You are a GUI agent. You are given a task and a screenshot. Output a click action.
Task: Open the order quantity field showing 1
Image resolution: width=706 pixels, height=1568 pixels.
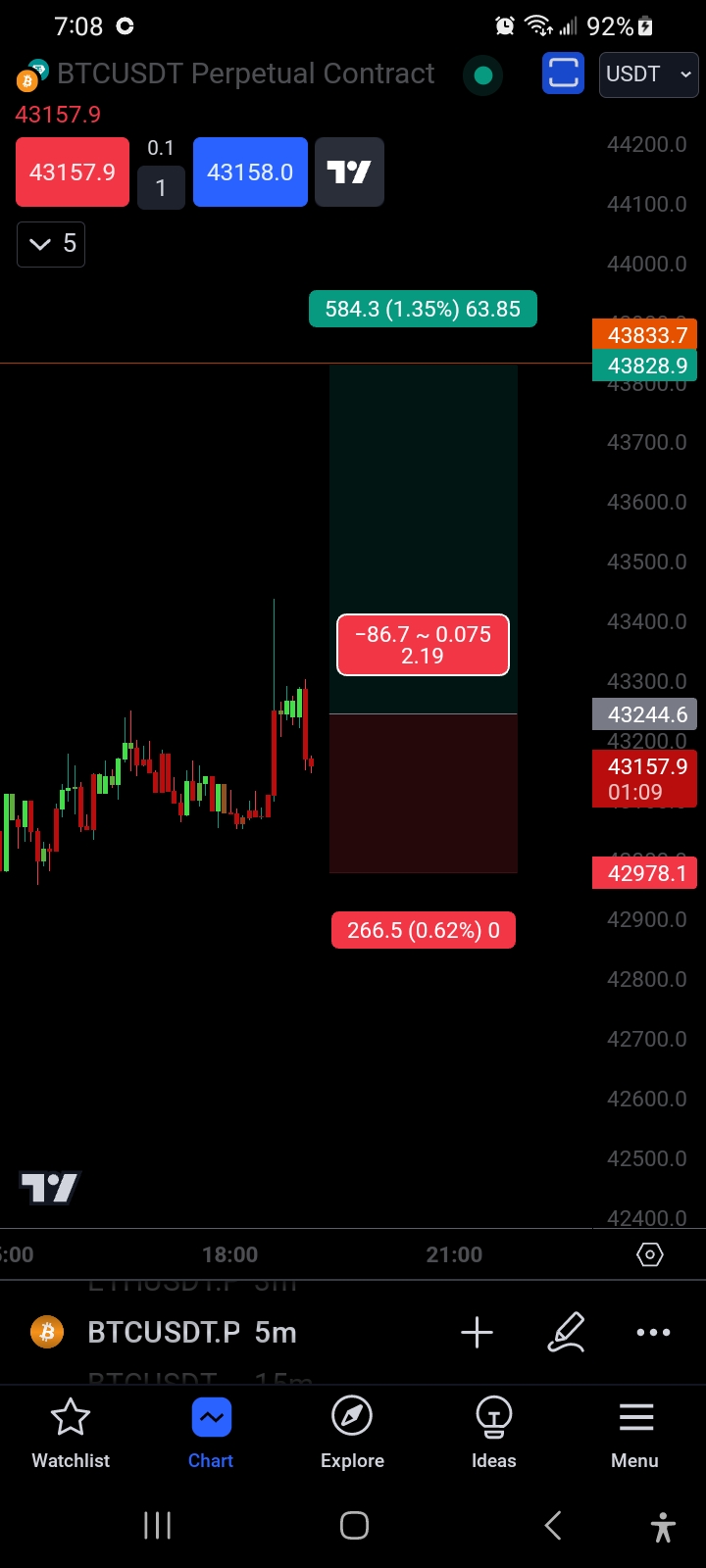click(161, 188)
